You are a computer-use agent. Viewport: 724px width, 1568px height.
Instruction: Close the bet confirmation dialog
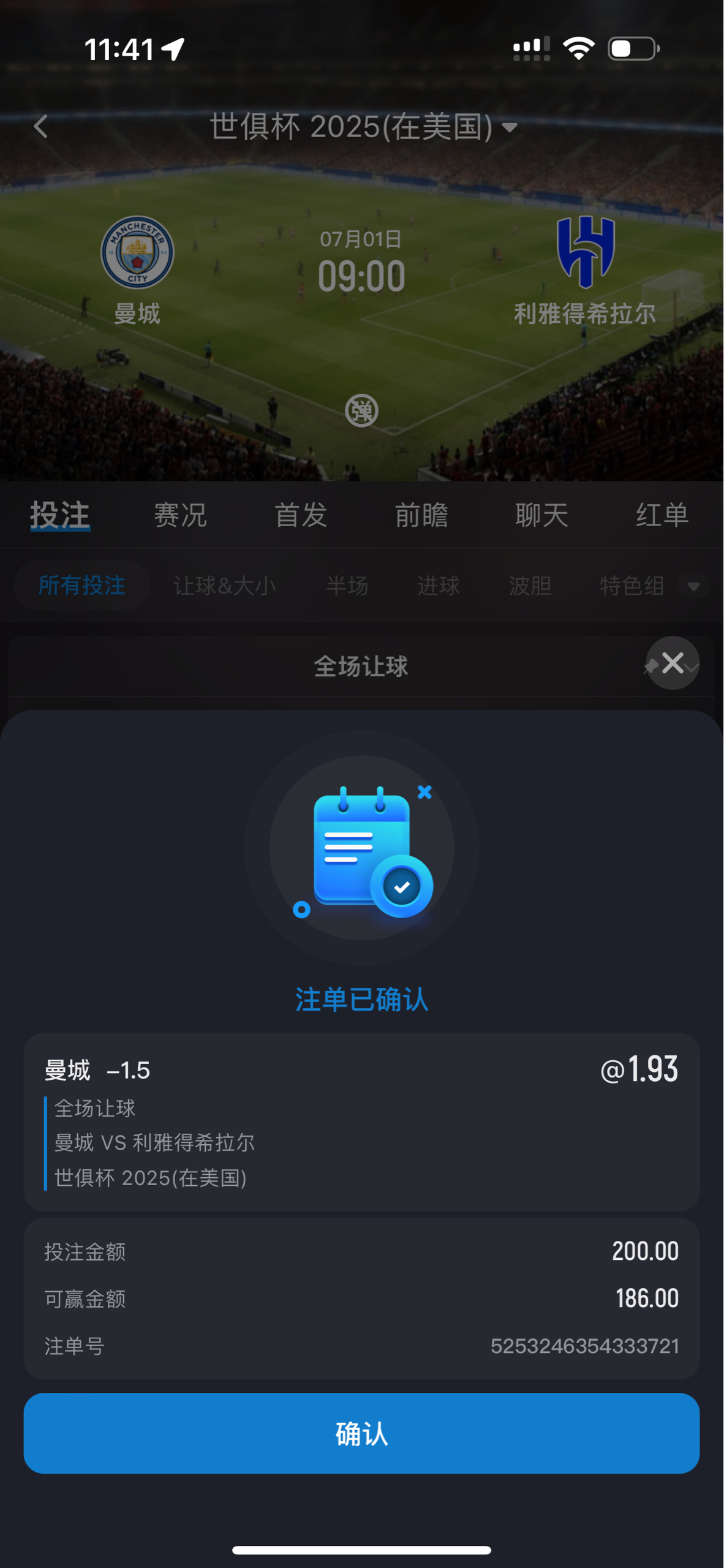[673, 663]
